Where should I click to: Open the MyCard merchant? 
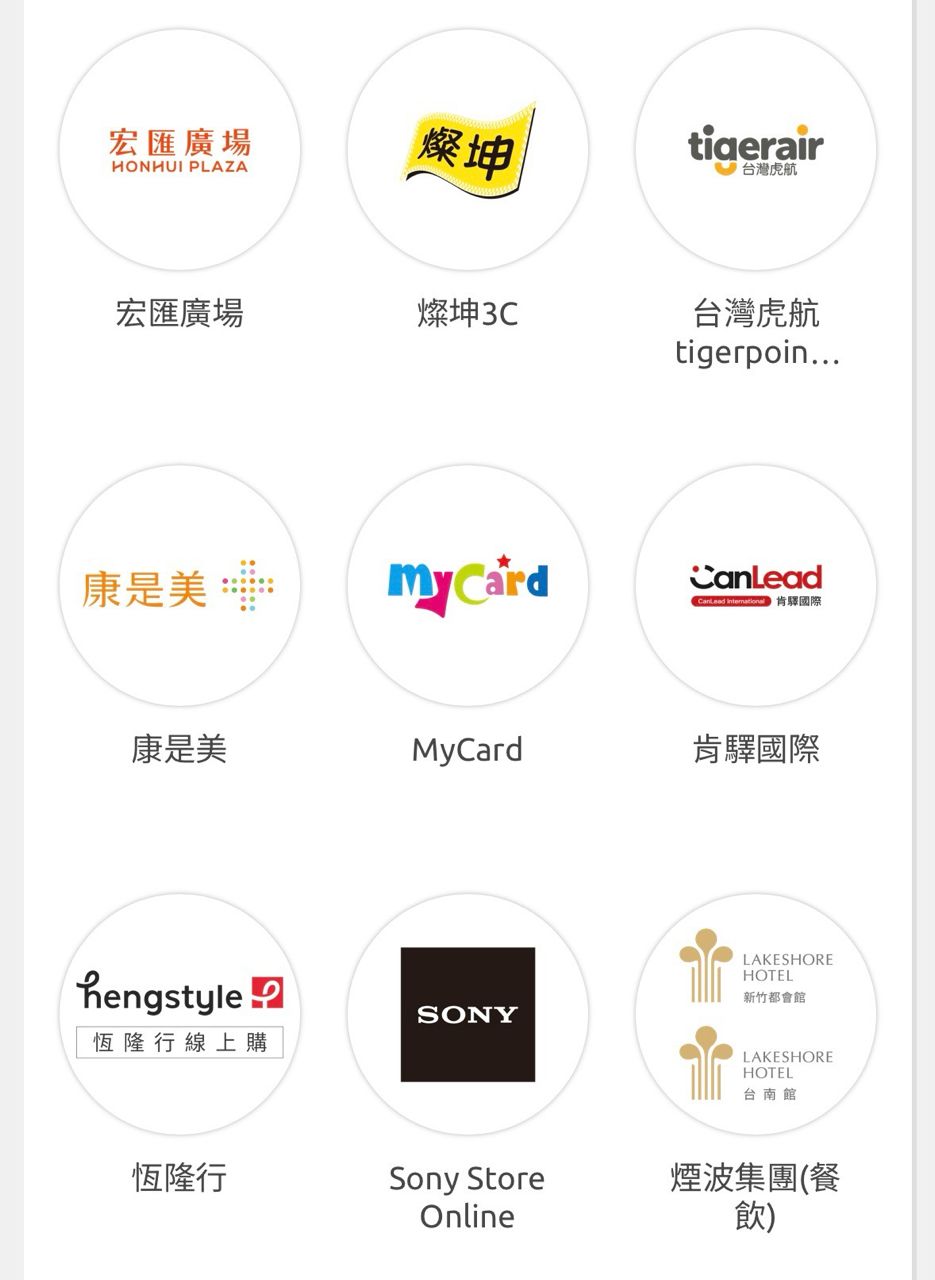tap(468, 585)
